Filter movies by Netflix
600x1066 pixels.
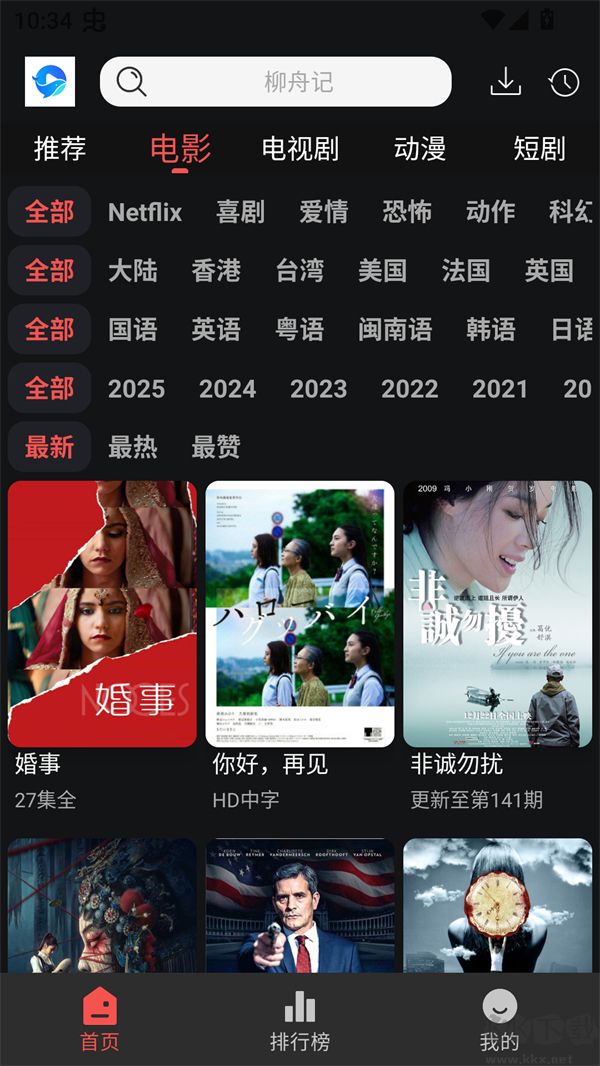click(x=145, y=212)
